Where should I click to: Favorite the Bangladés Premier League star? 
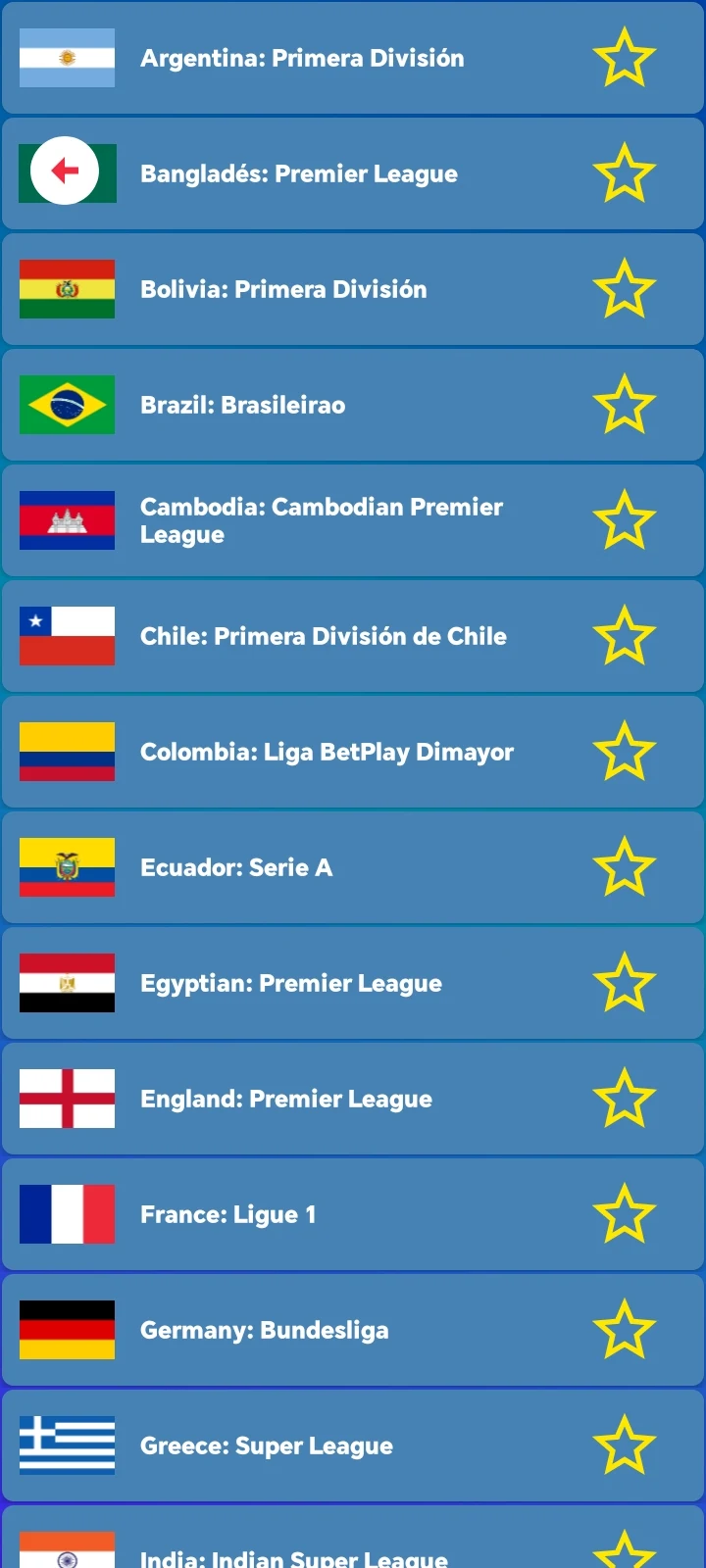625,173
